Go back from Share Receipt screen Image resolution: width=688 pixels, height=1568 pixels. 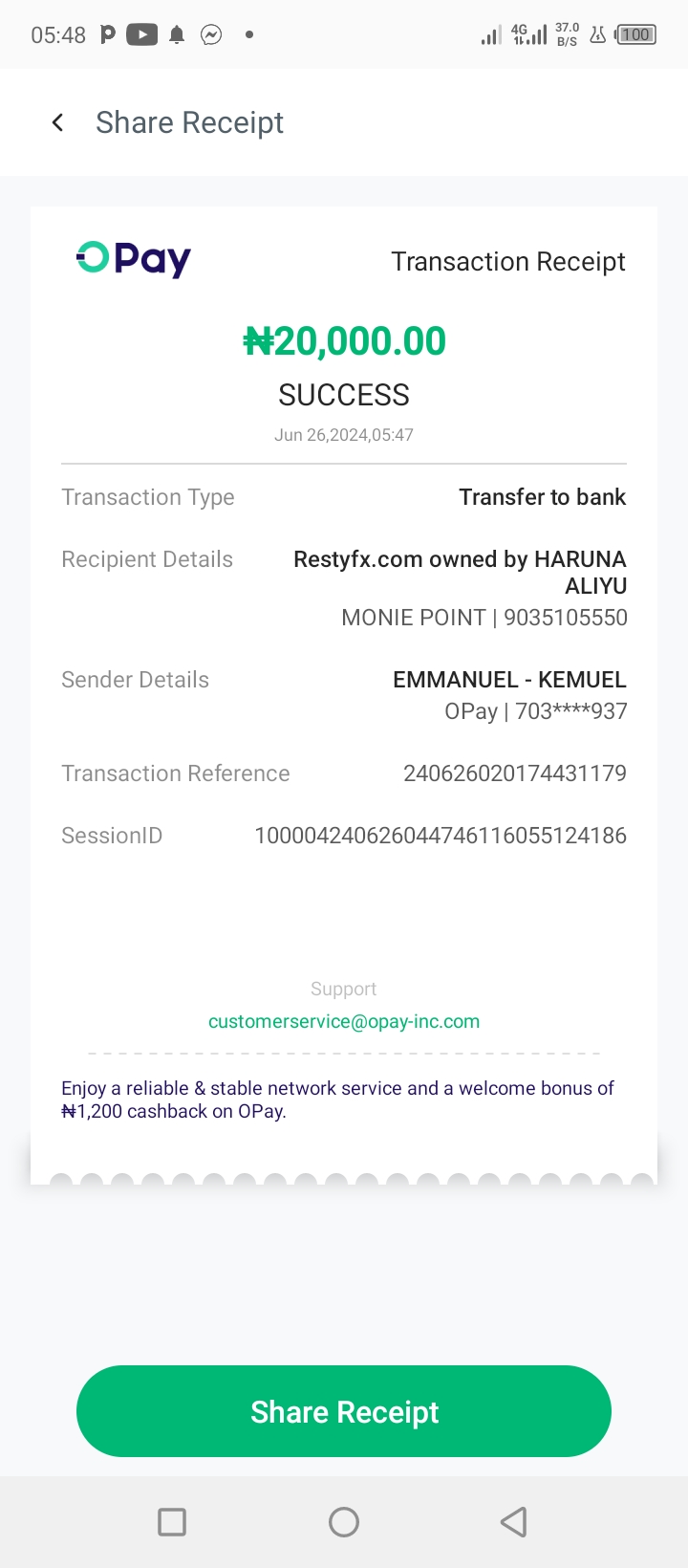pos(58,122)
